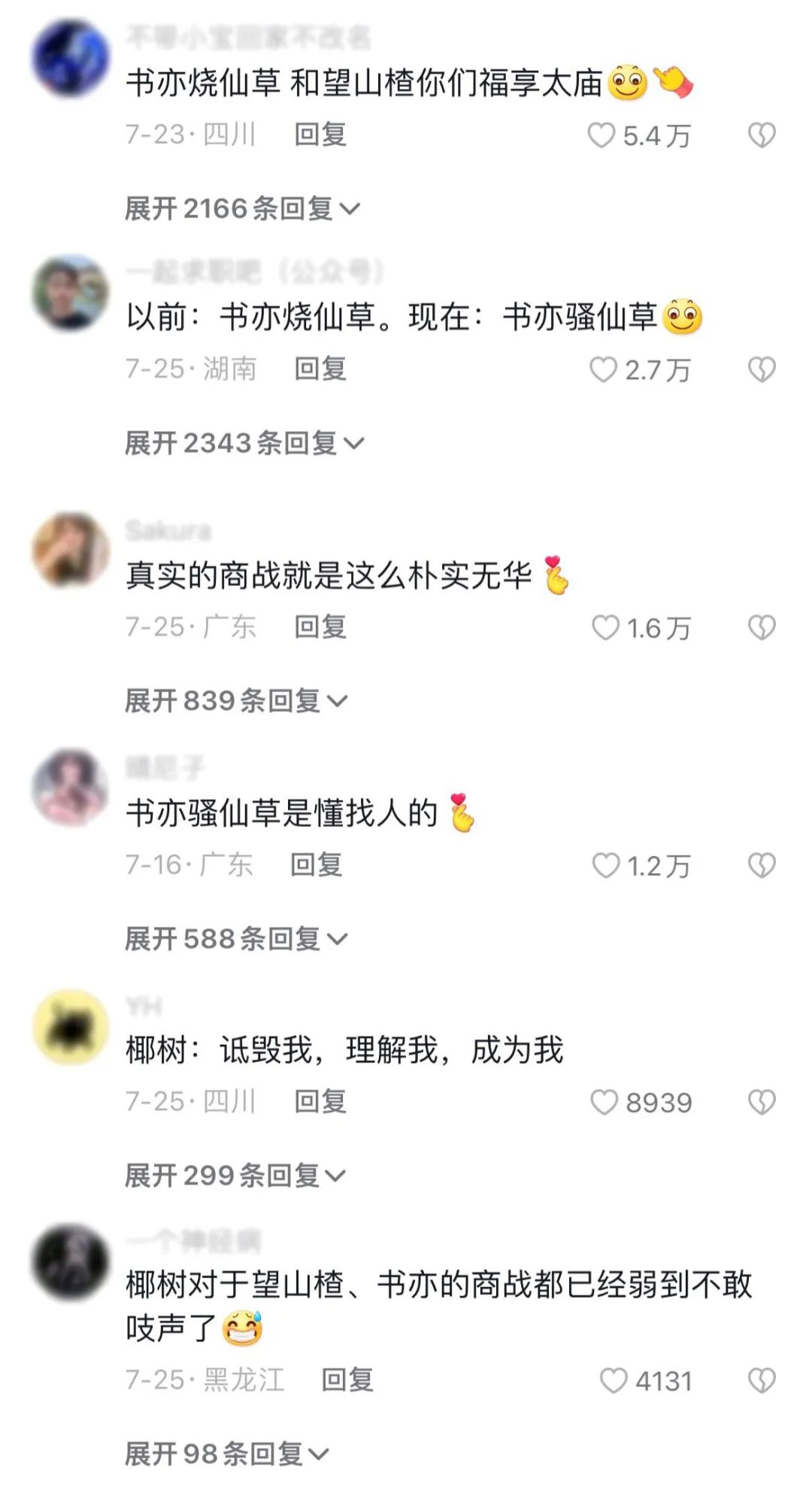This screenshot has width=812, height=1494.
Task: Expand 98 replies
Action: 226,1454
